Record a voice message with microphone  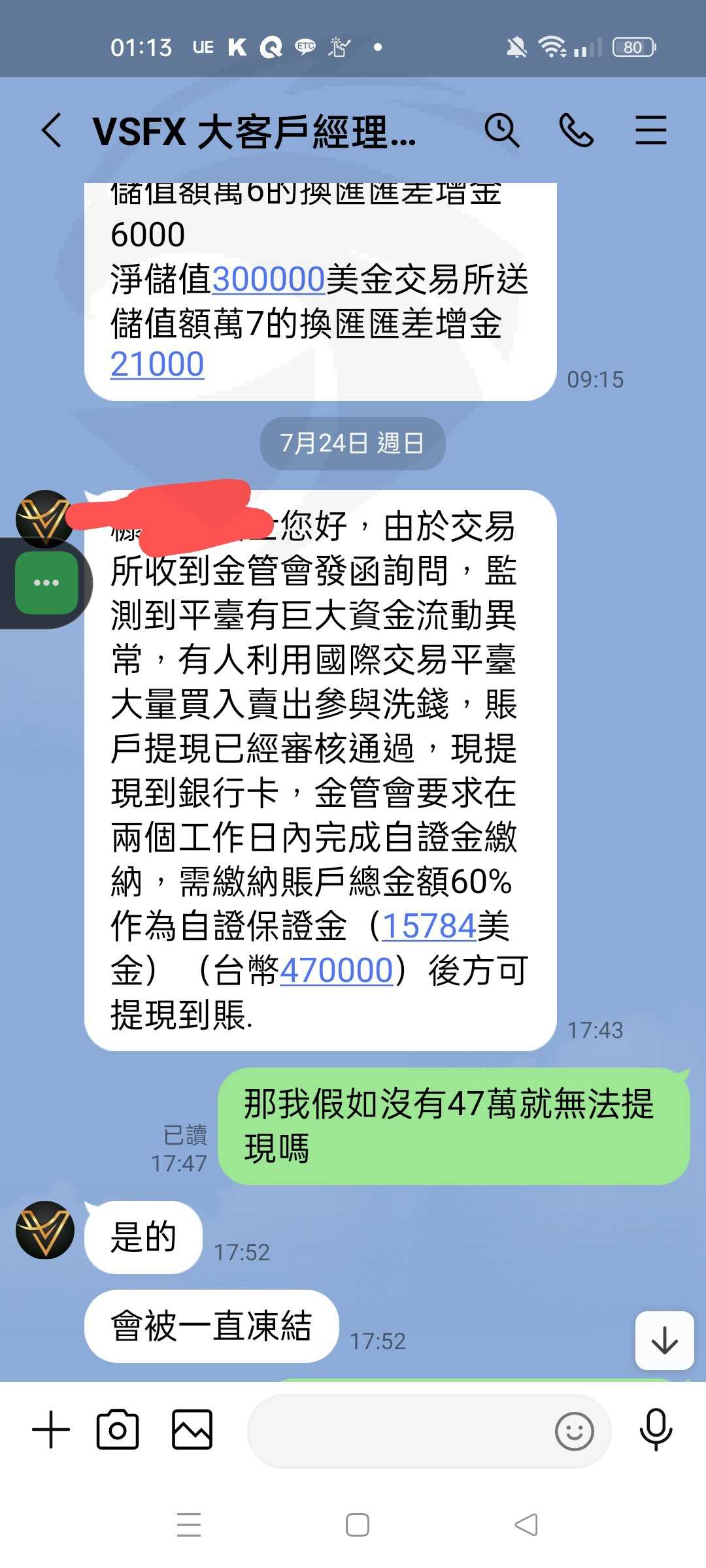656,1429
